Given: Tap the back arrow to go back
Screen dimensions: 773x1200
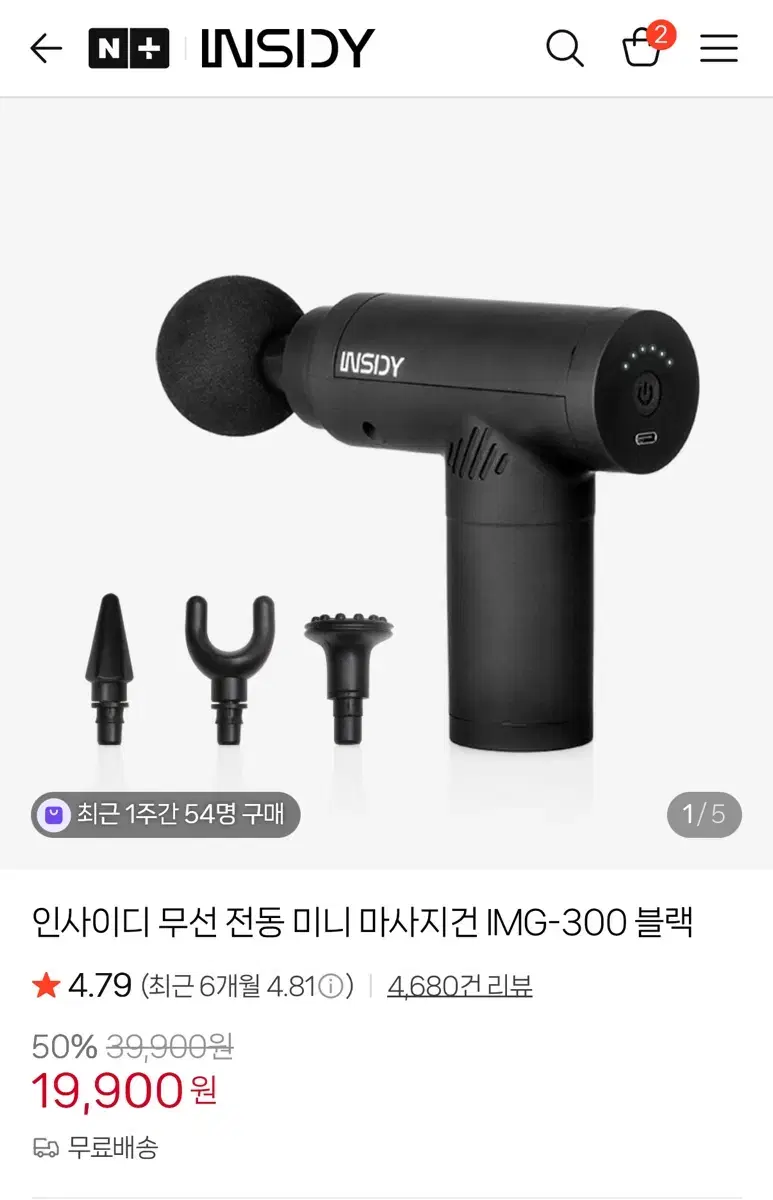Looking at the screenshot, I should coord(45,48).
